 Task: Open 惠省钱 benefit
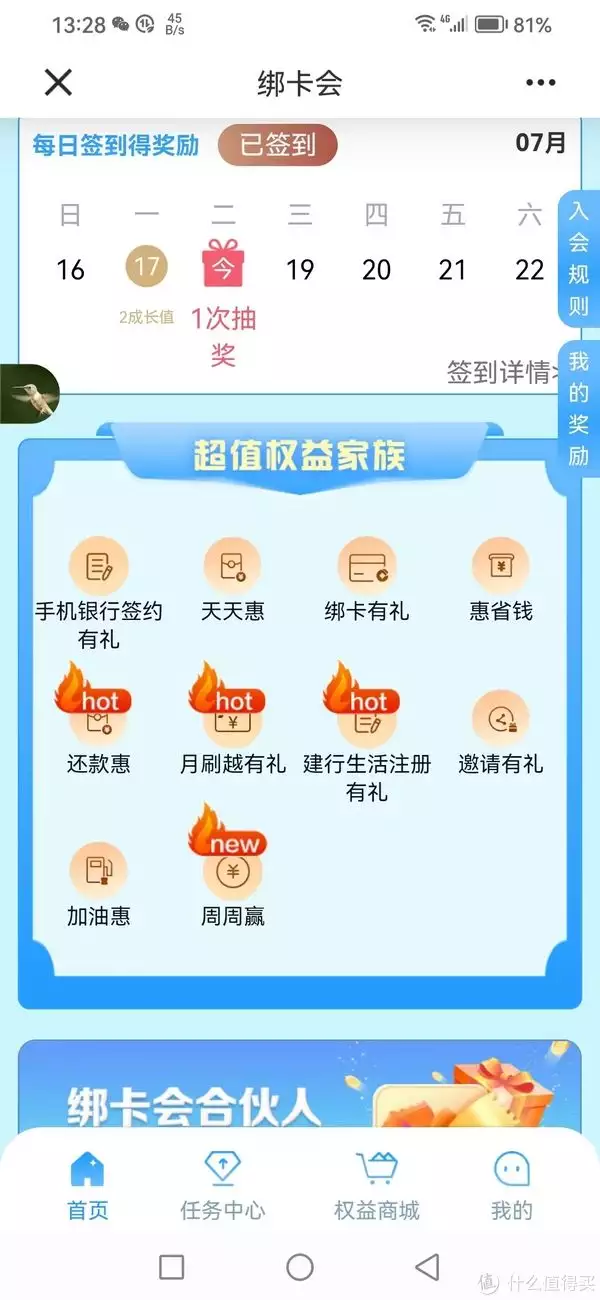[x=500, y=568]
